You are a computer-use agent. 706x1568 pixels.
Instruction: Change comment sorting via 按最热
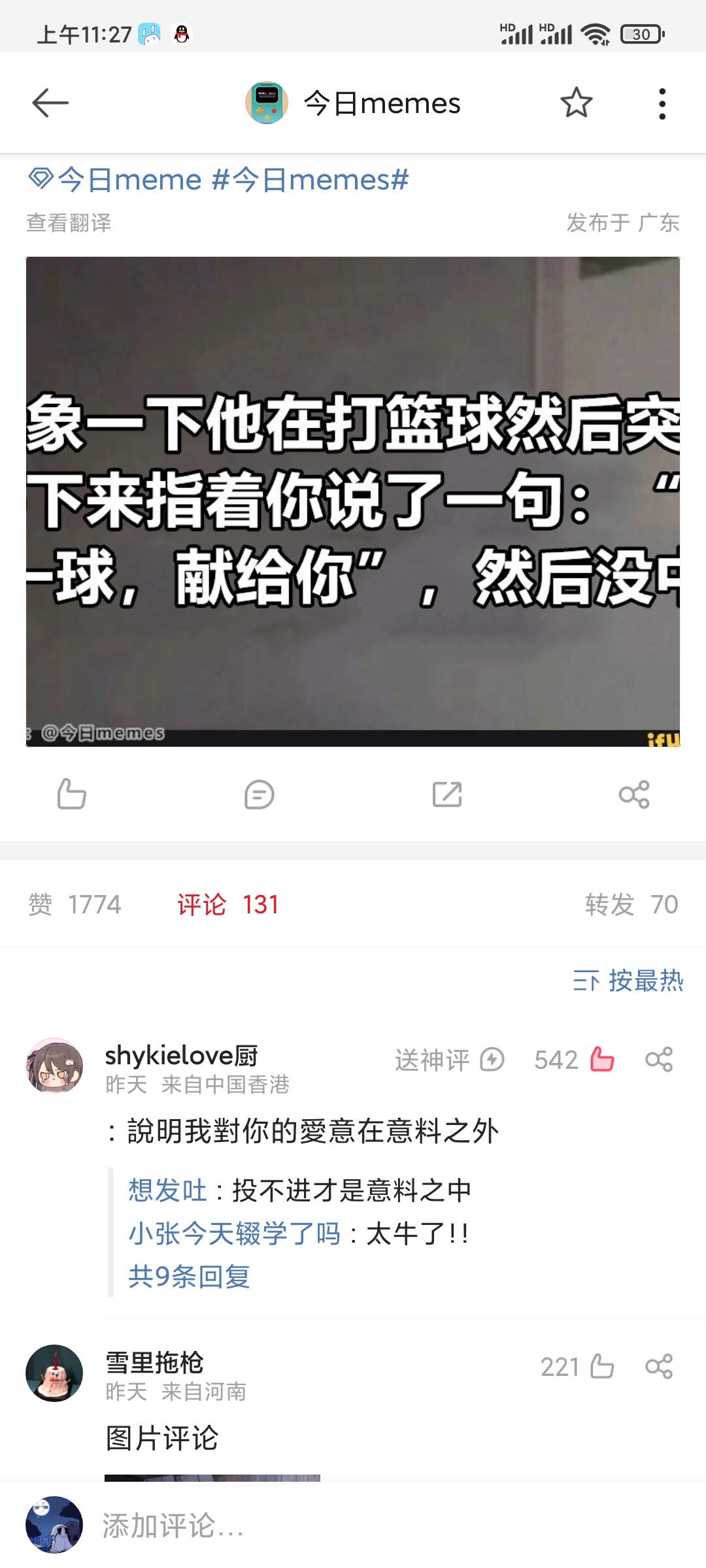[628, 981]
